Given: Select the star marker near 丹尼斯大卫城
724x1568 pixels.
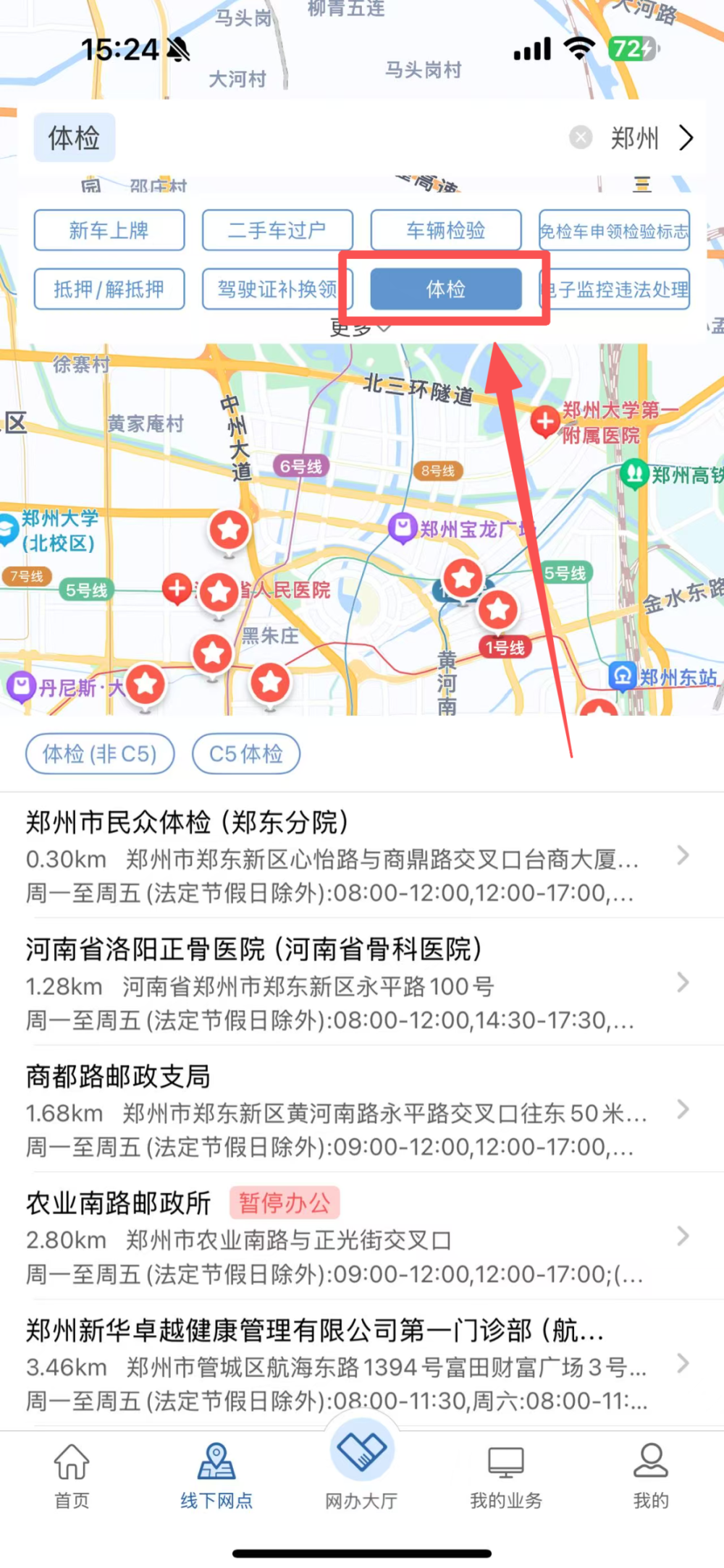Looking at the screenshot, I should [x=146, y=682].
